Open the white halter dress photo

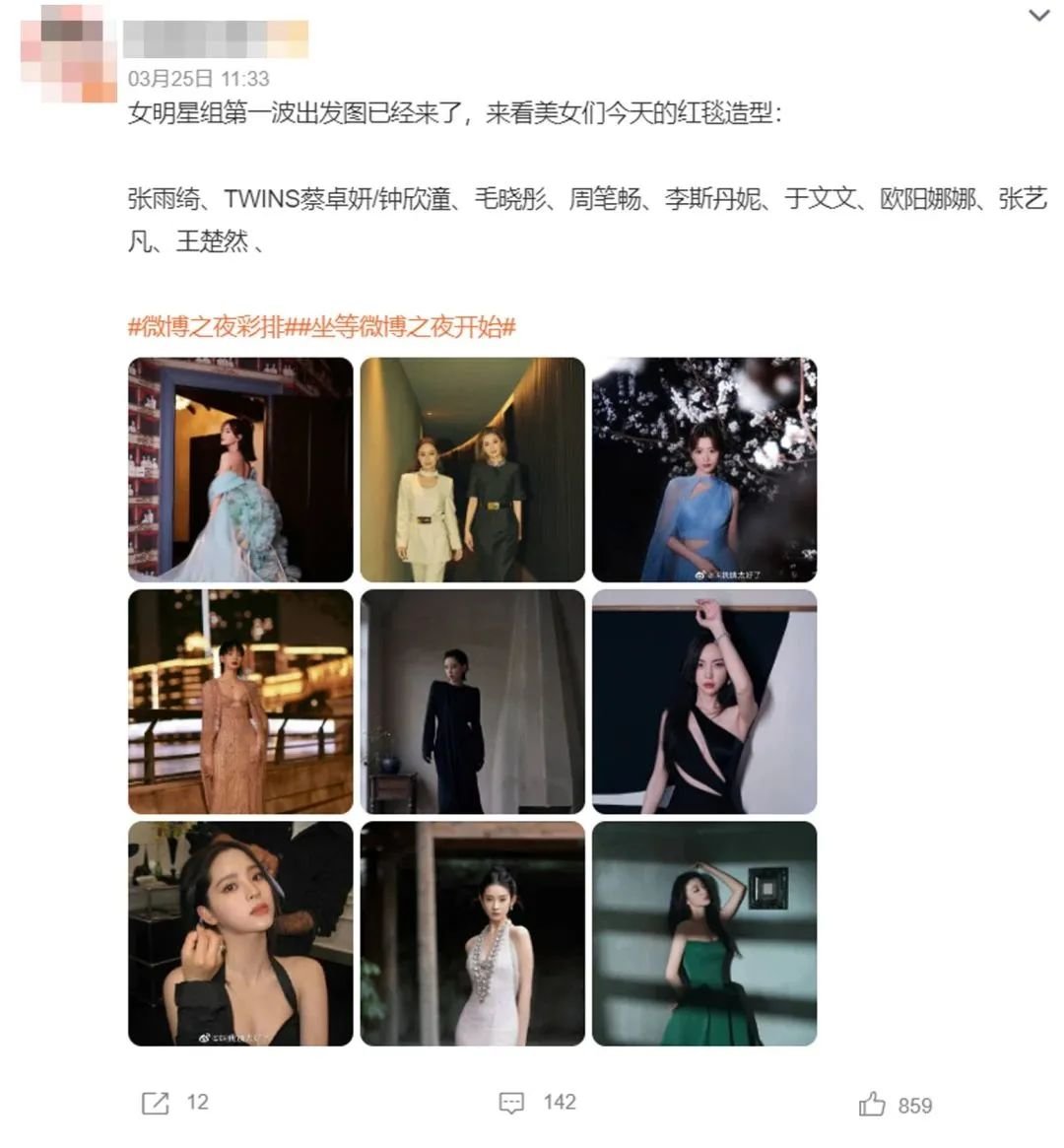click(x=472, y=933)
